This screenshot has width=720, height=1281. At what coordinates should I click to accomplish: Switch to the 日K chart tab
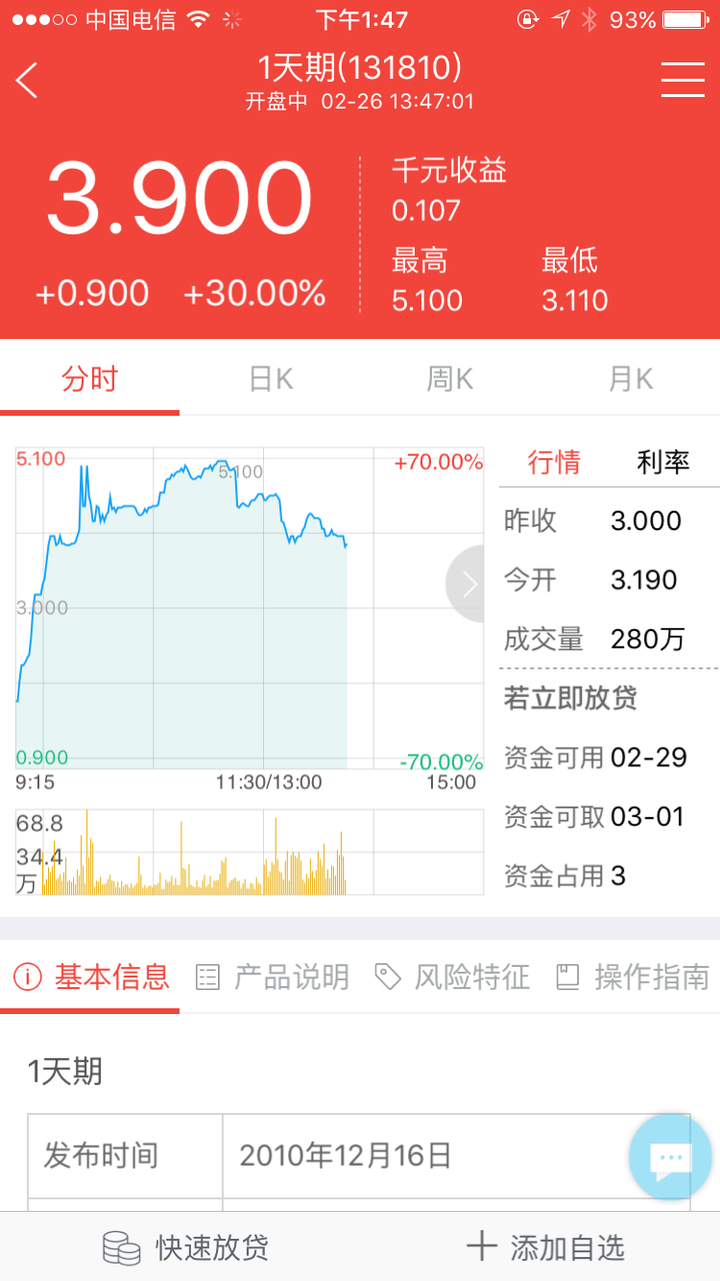(270, 380)
